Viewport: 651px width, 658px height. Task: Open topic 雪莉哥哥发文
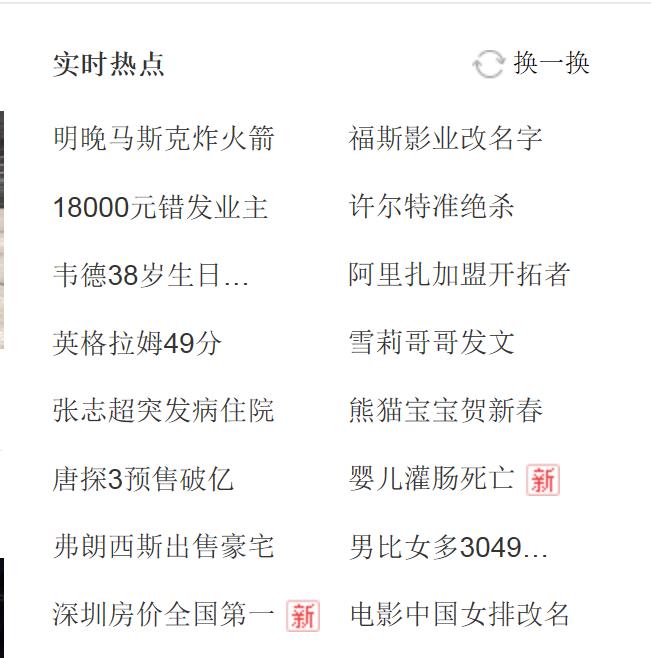pyautogui.click(x=431, y=344)
